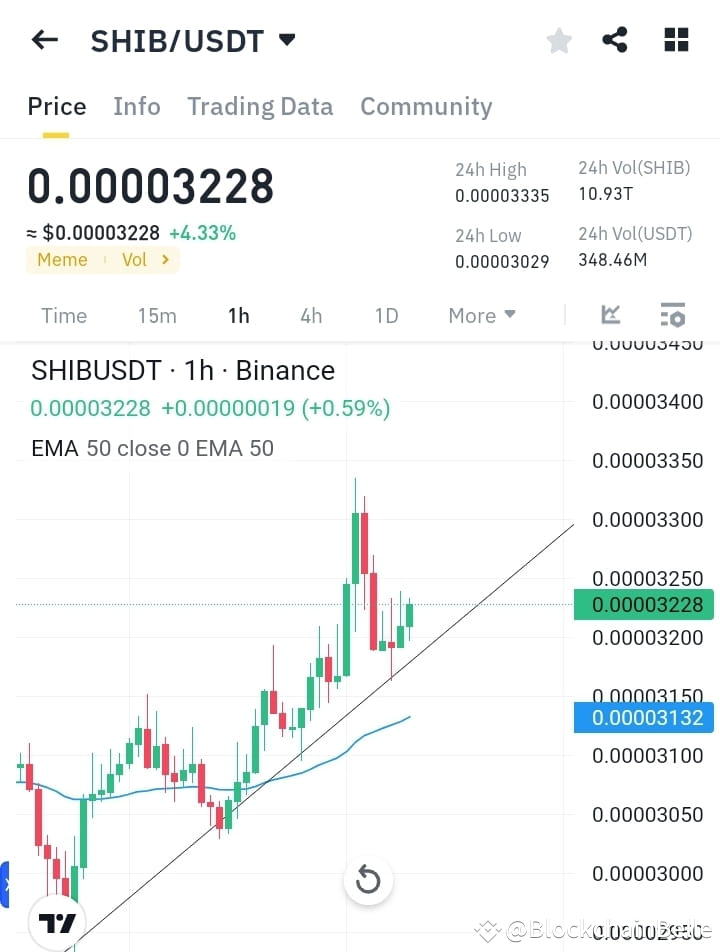Click the TradingView logo on the chart
720x952 pixels.
[57, 921]
